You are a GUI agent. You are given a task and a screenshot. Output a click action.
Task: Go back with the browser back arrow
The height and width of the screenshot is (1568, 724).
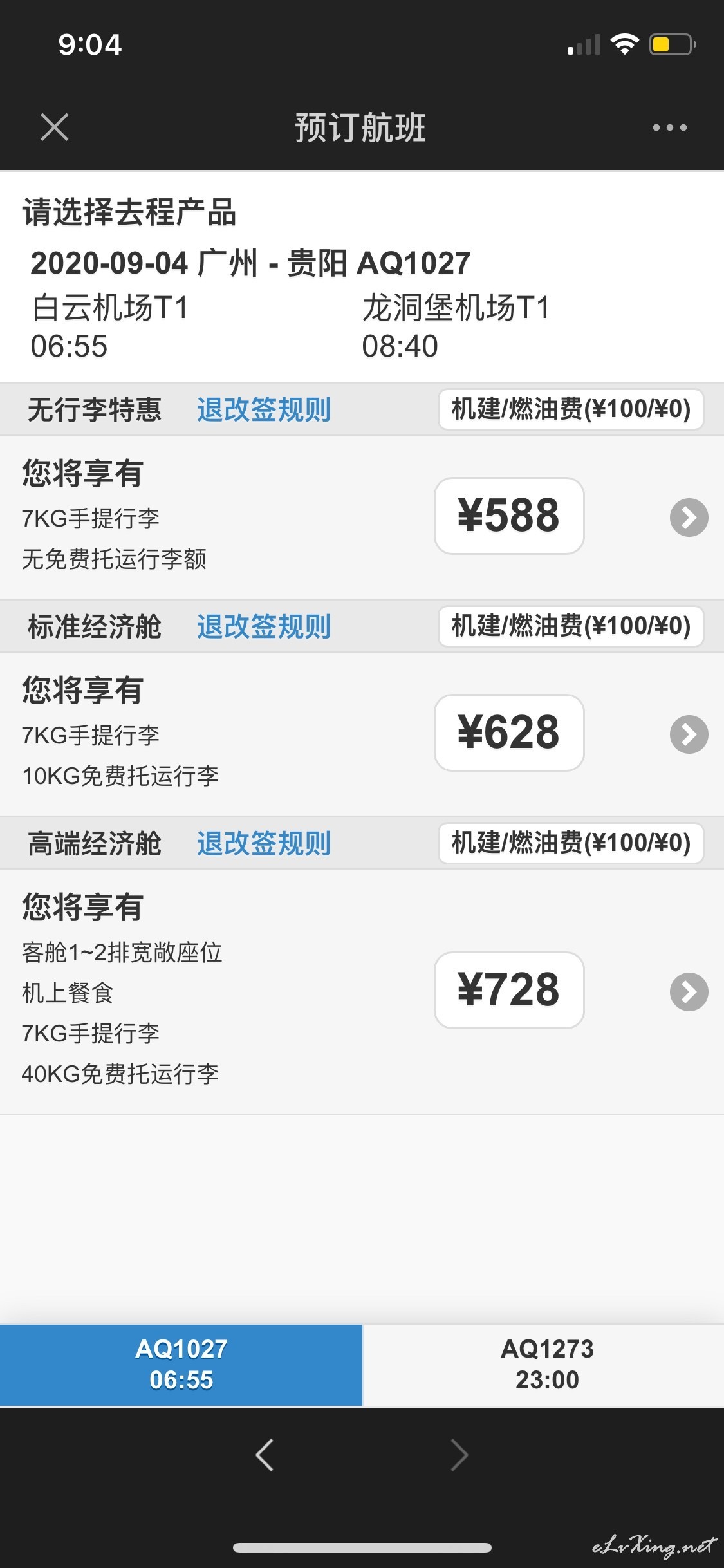(265, 1455)
